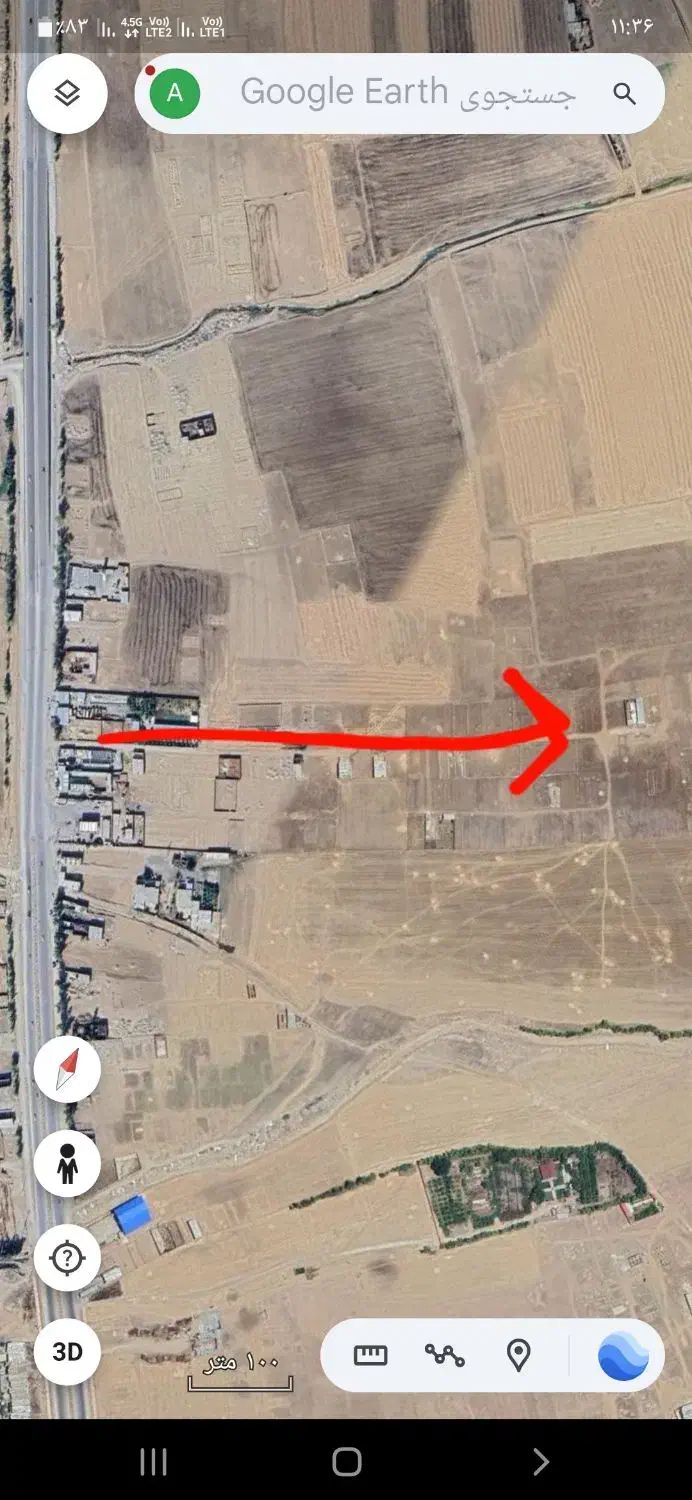Go back using system navigation
The width and height of the screenshot is (692, 1500).
(540, 1462)
